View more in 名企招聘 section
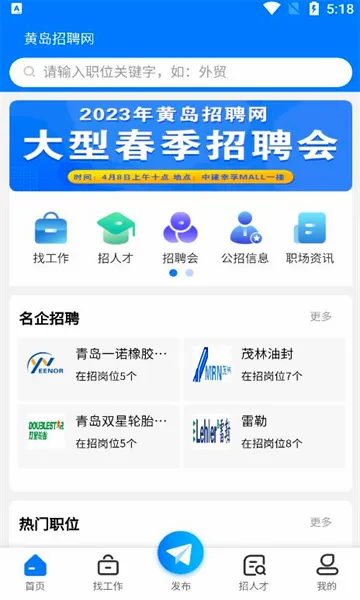Image resolution: width=360 pixels, height=600 pixels. click(x=321, y=316)
